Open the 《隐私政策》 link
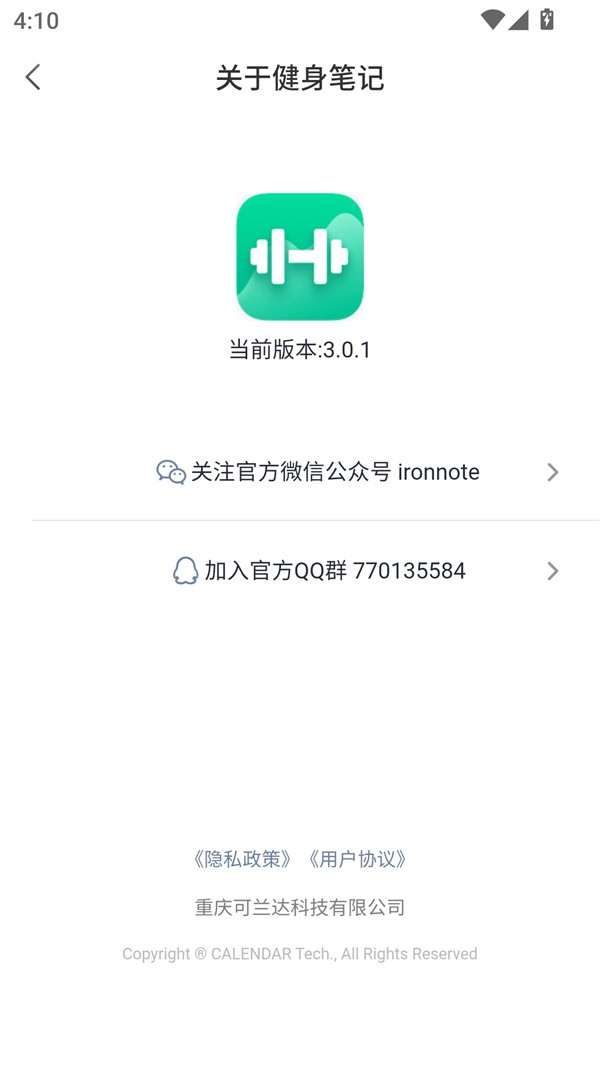Viewport: 600px width, 1066px height. [242, 859]
